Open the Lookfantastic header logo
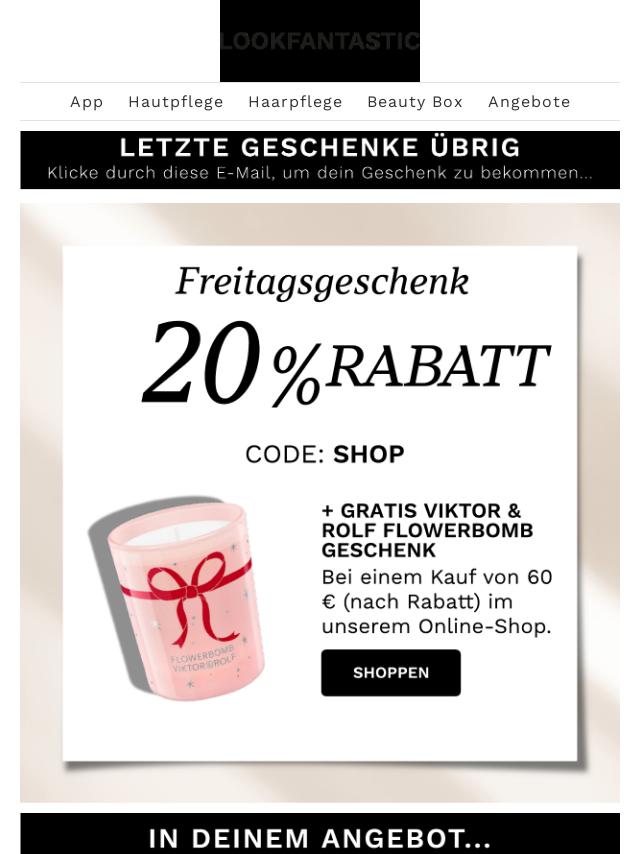This screenshot has width=640, height=854. 320,41
